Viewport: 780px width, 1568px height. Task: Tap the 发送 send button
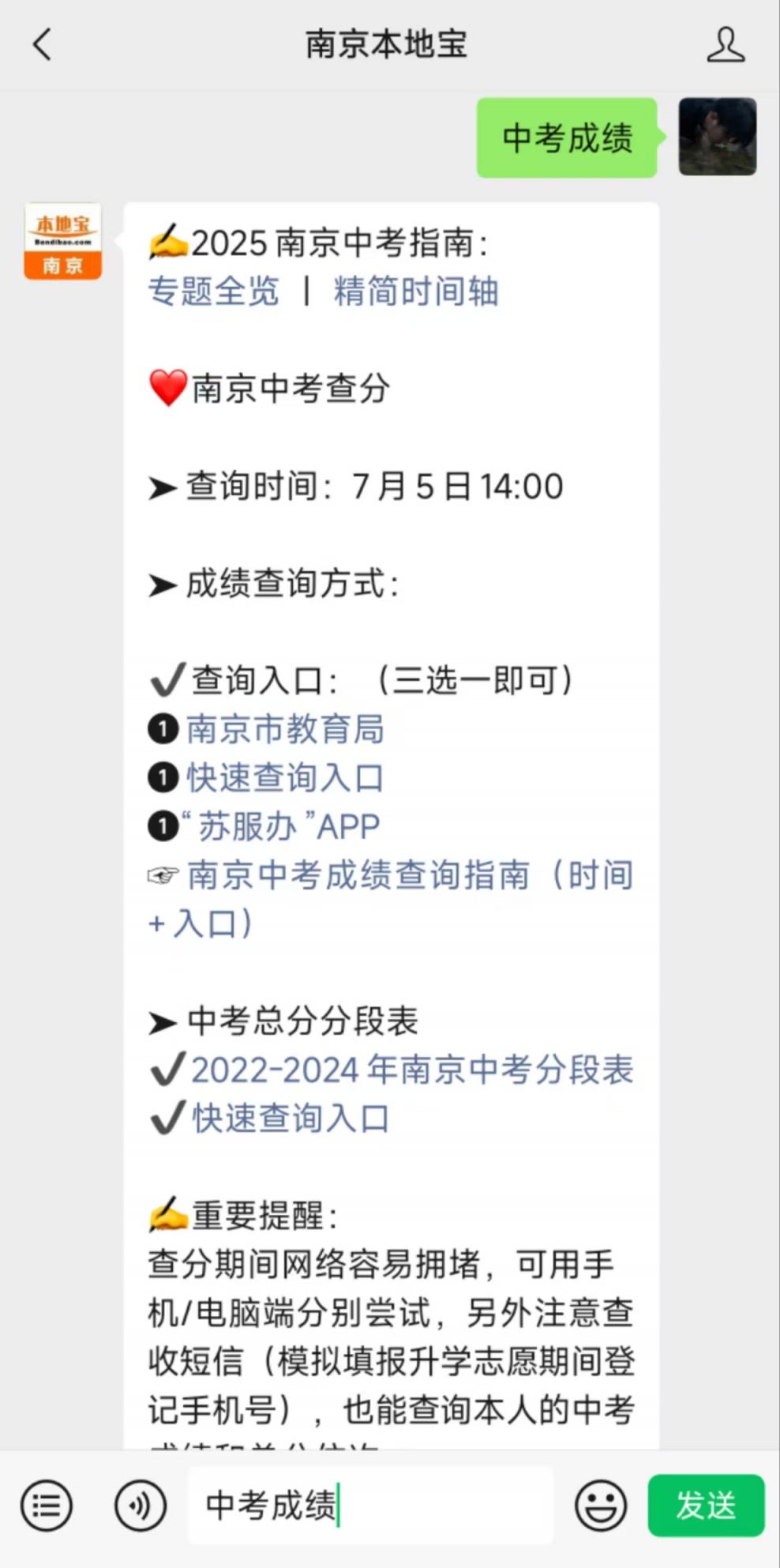click(706, 1506)
